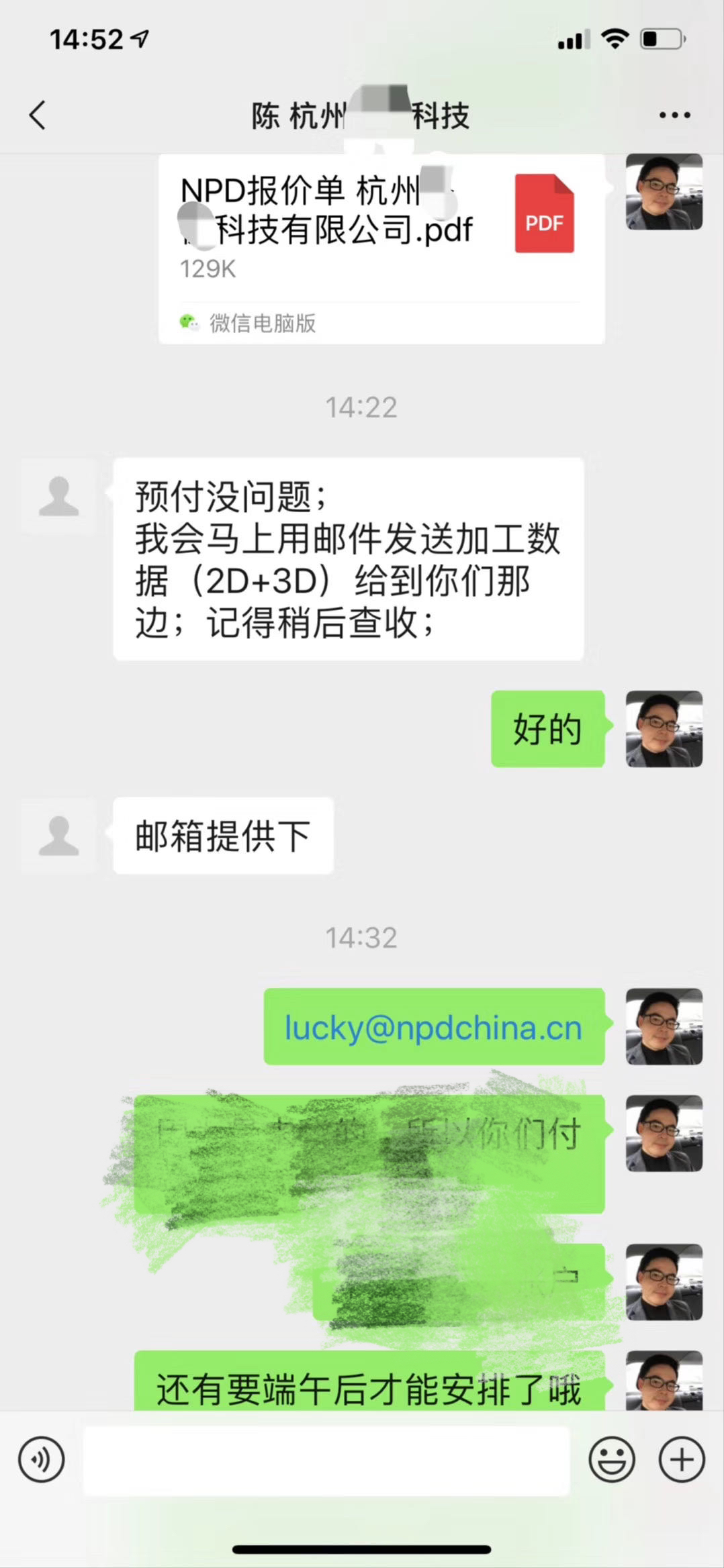Viewport: 724px width, 1568px height.
Task: Switch to voice message input
Action: pos(42,1459)
